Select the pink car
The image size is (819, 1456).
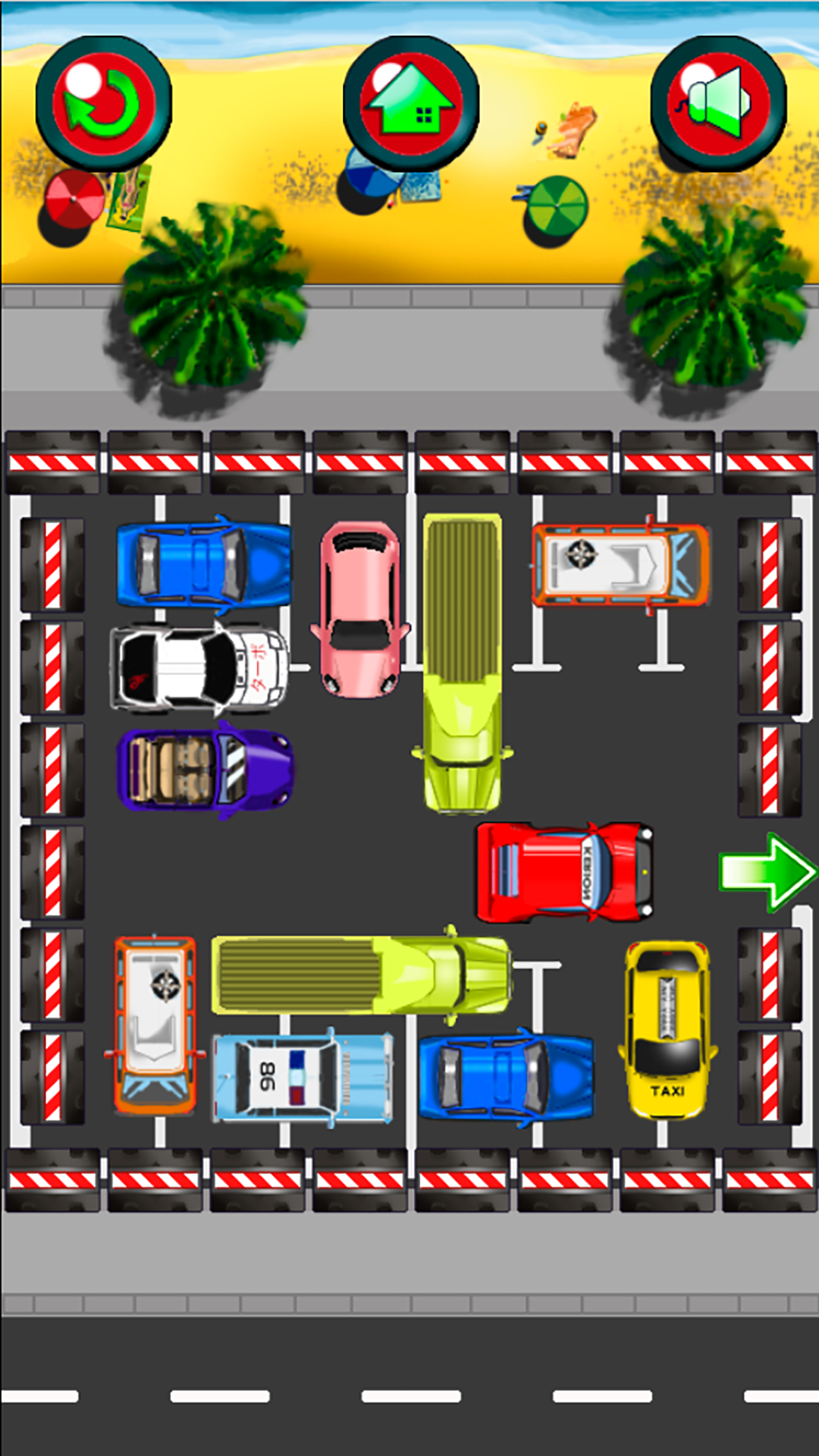click(x=360, y=609)
